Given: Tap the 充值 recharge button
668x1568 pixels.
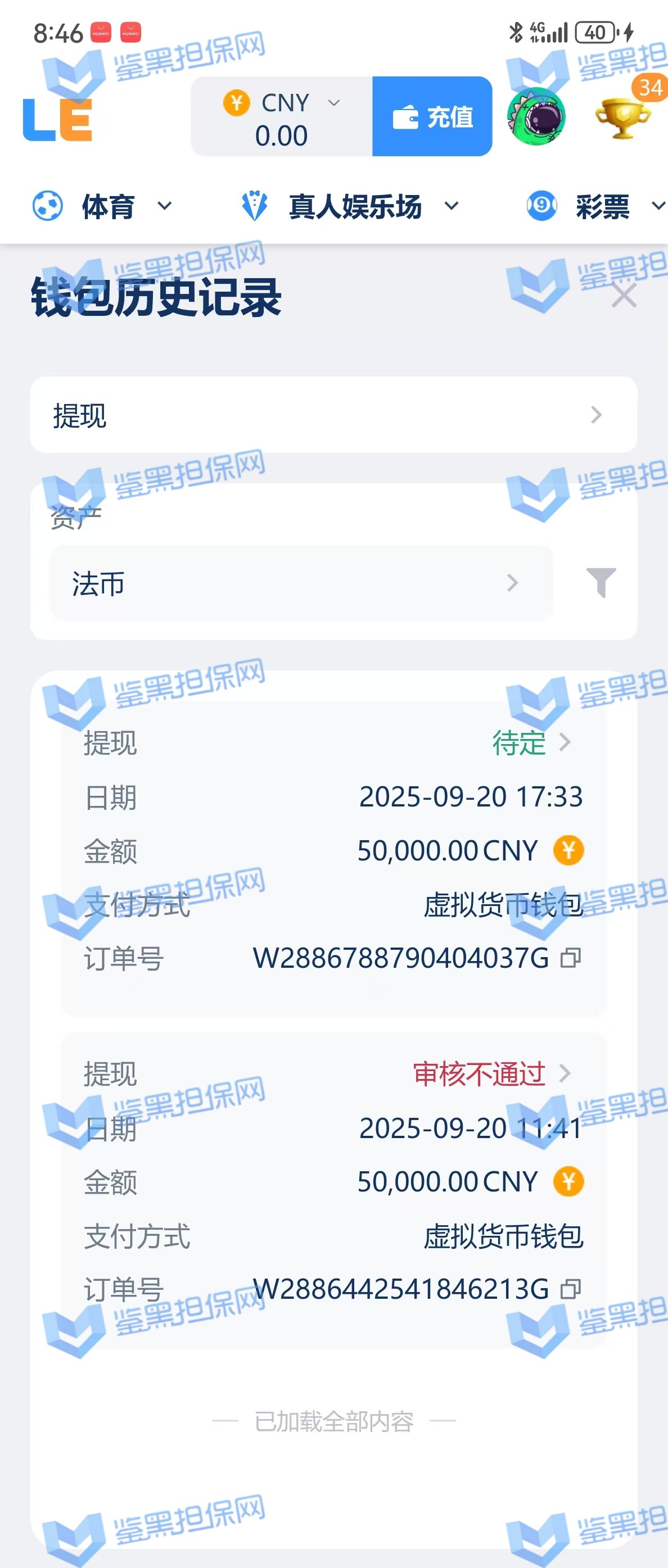Looking at the screenshot, I should point(432,116).
